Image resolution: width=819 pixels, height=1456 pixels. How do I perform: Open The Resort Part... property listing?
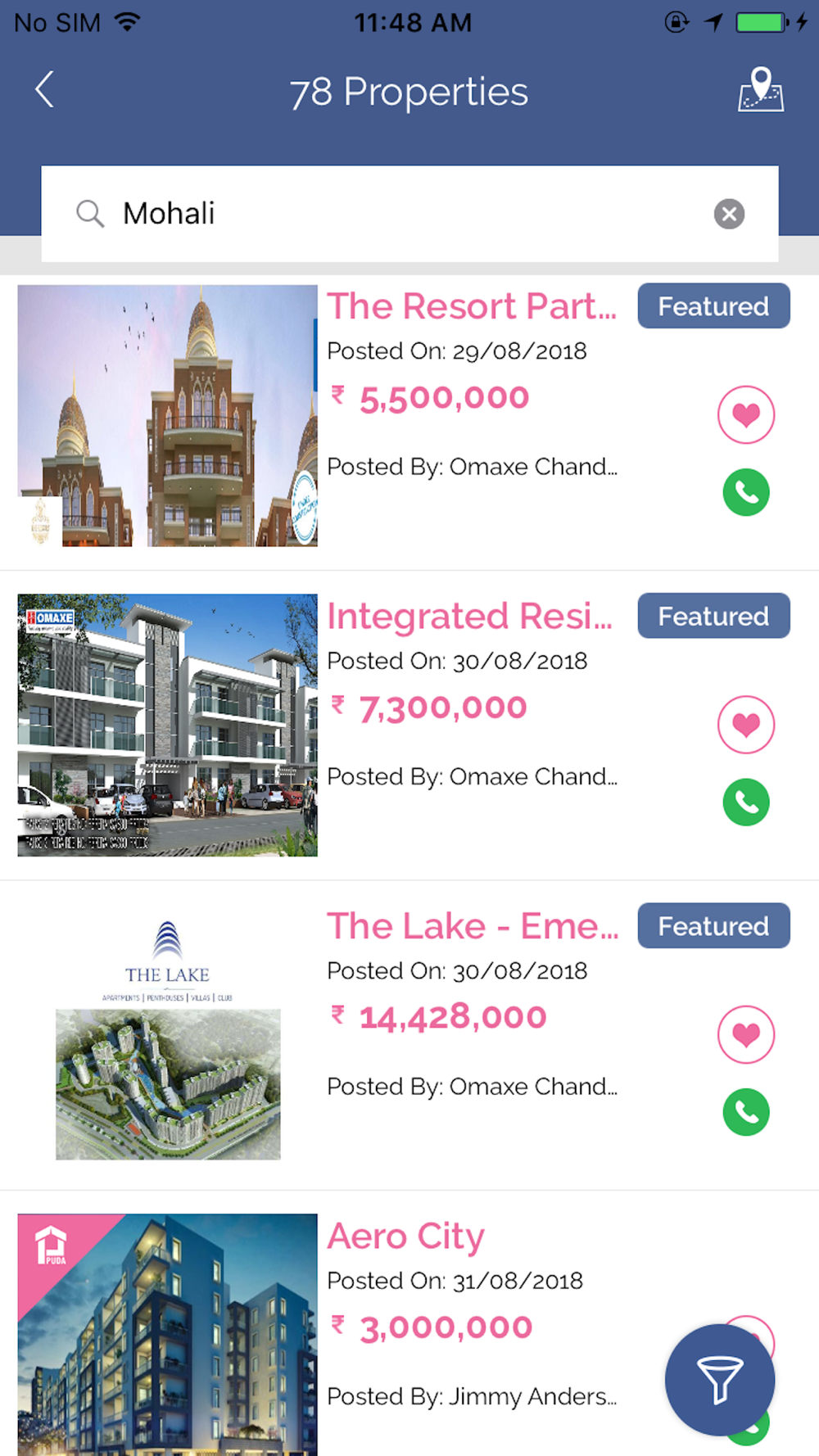pyautogui.click(x=471, y=307)
